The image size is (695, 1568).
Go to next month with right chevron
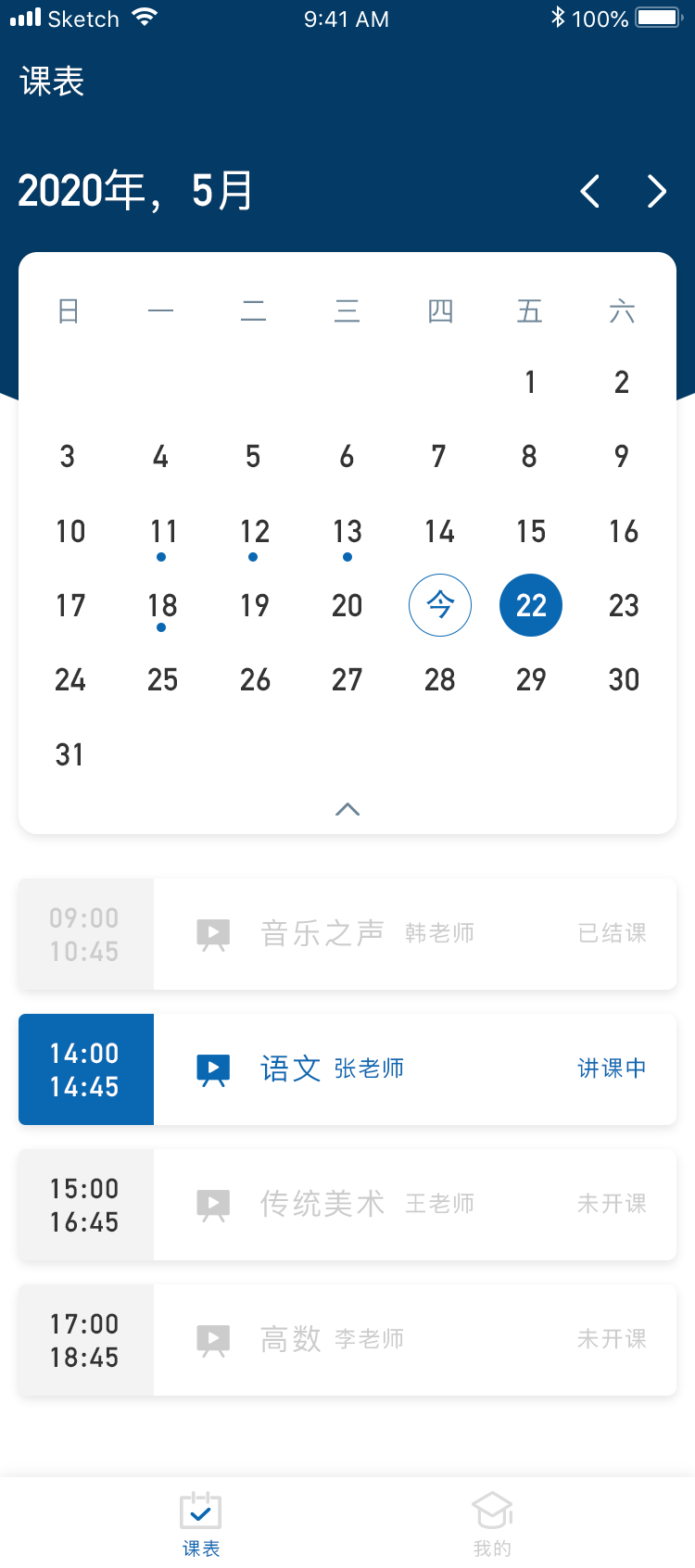[x=656, y=191]
